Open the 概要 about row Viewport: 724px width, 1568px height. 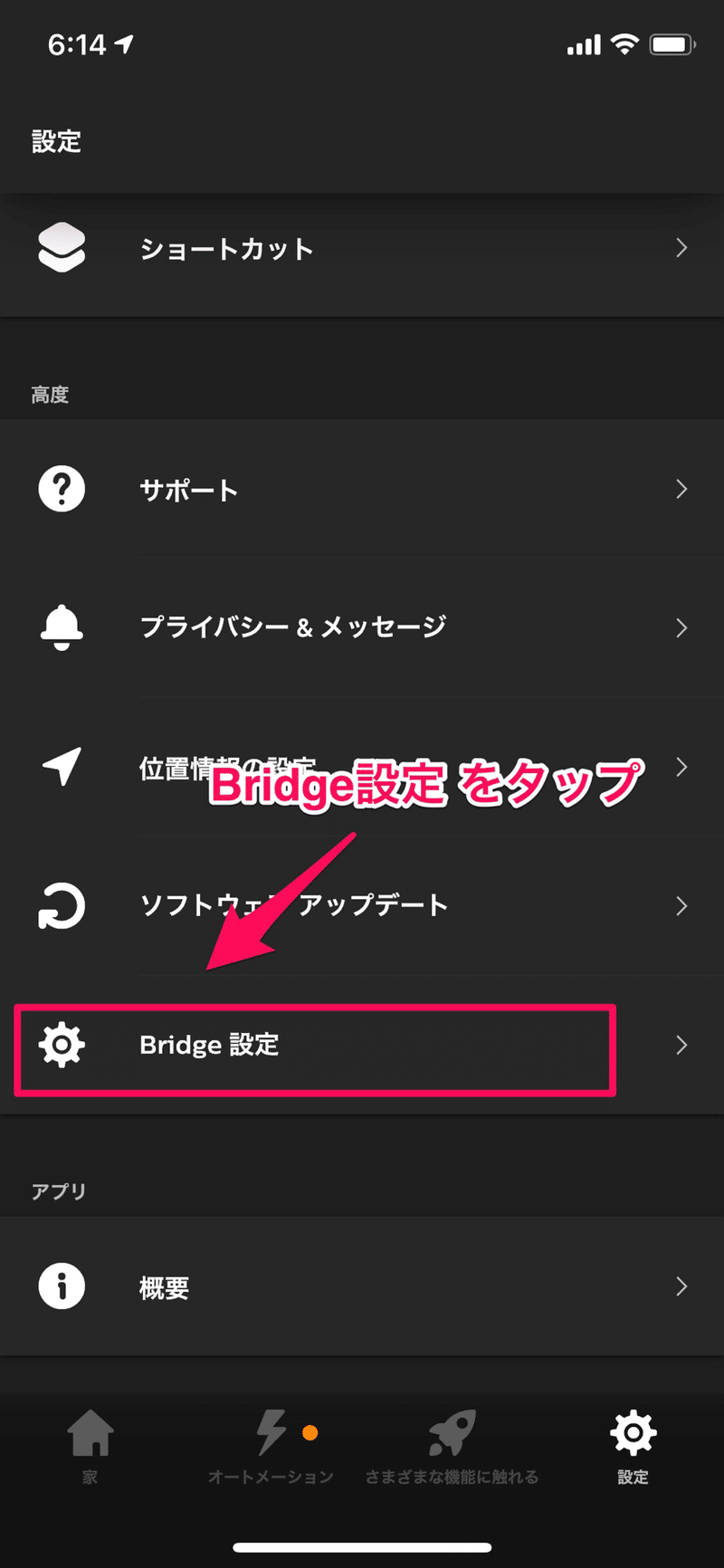coord(362,1286)
